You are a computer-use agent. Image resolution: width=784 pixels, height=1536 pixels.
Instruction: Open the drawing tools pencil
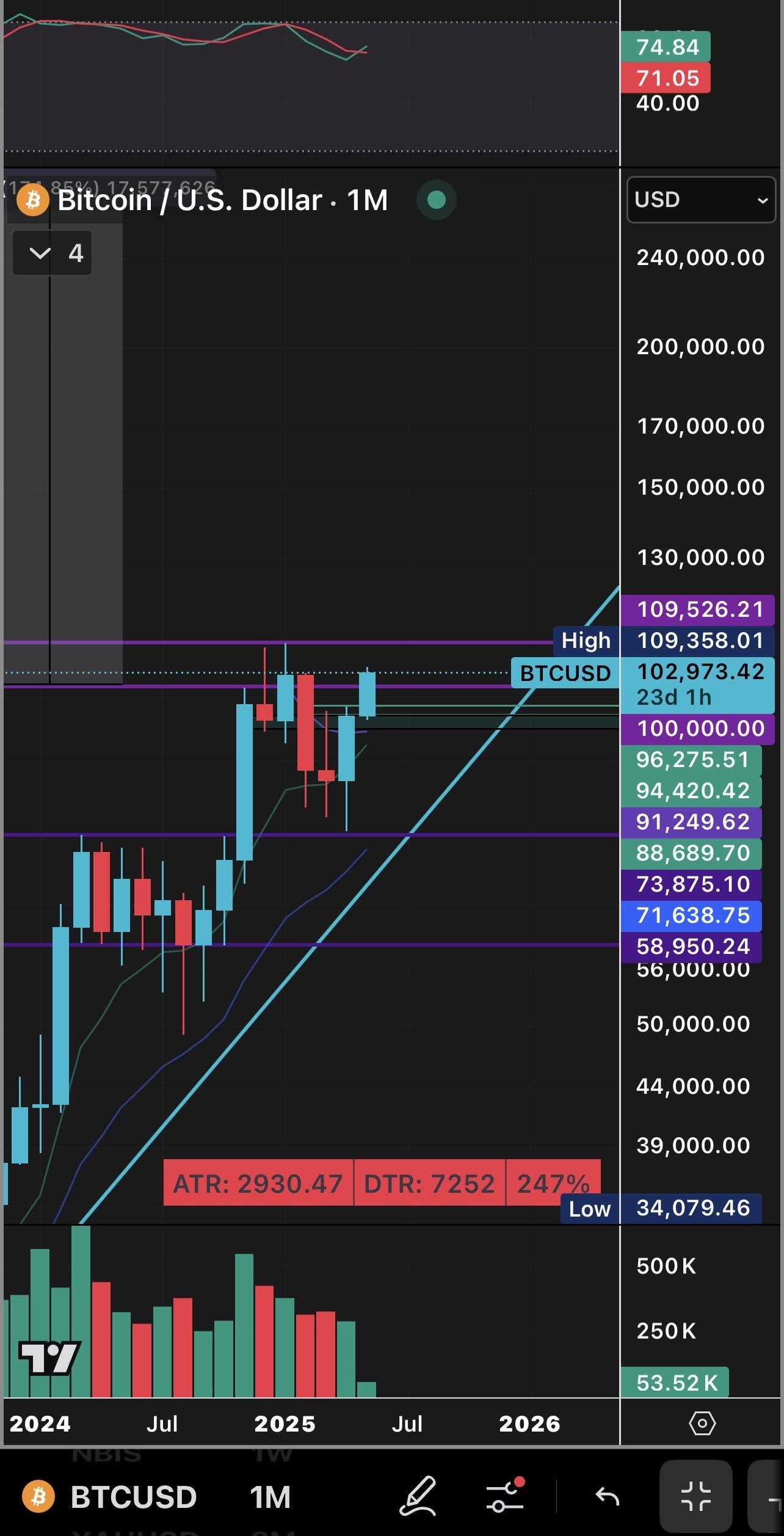pos(418,1496)
